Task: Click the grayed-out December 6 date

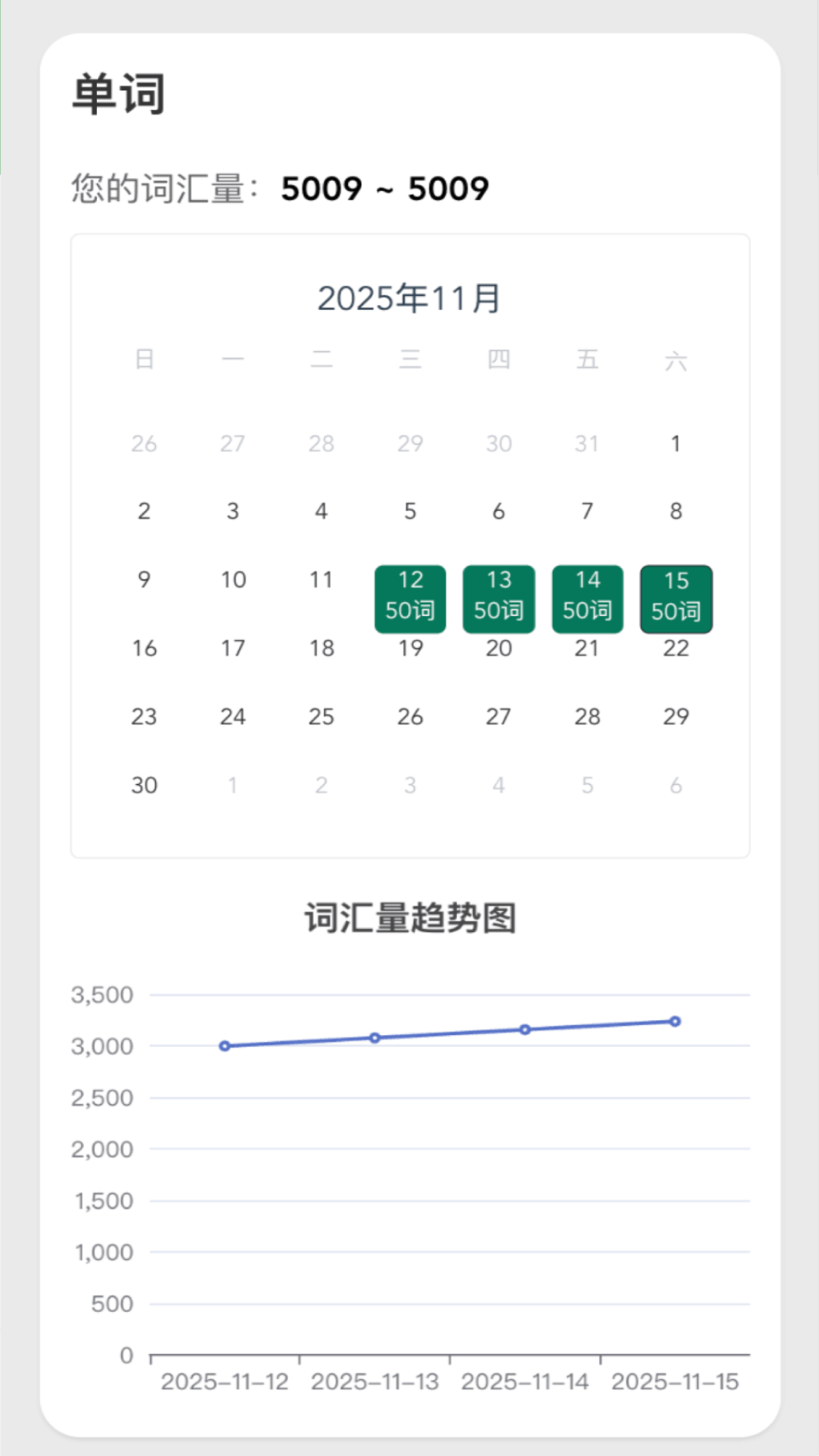Action: pos(676,785)
